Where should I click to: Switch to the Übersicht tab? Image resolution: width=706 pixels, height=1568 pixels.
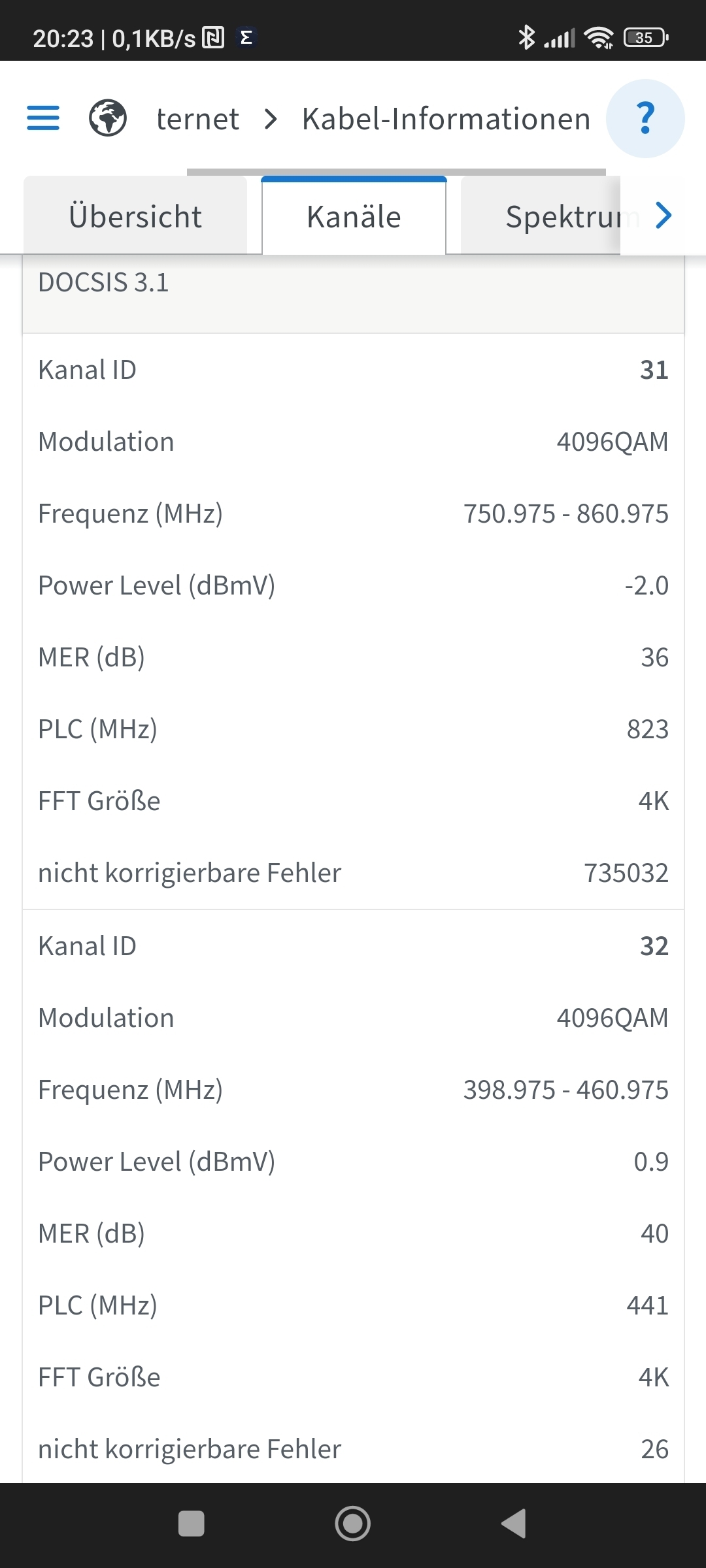pos(135,216)
